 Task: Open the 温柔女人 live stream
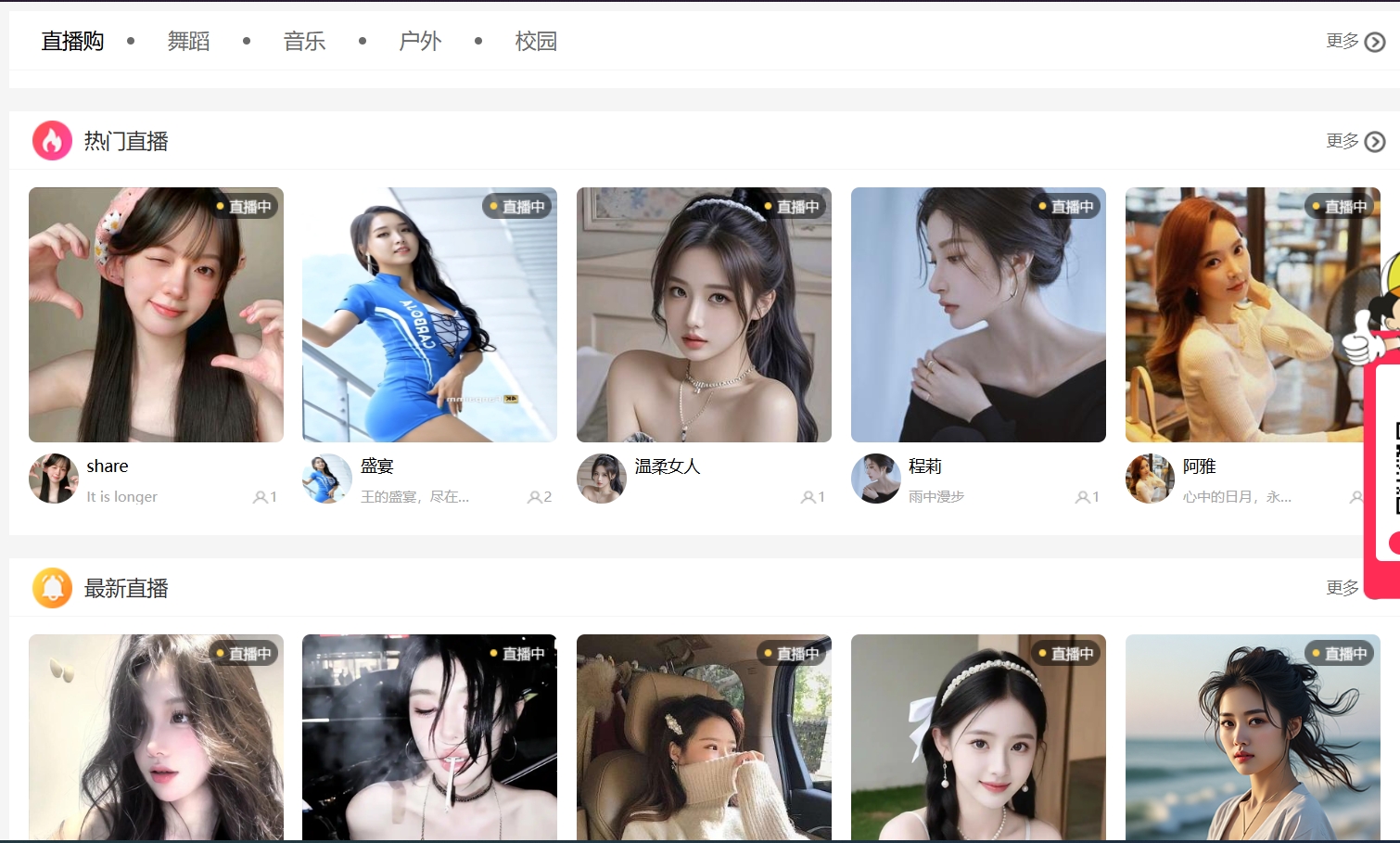[x=704, y=314]
